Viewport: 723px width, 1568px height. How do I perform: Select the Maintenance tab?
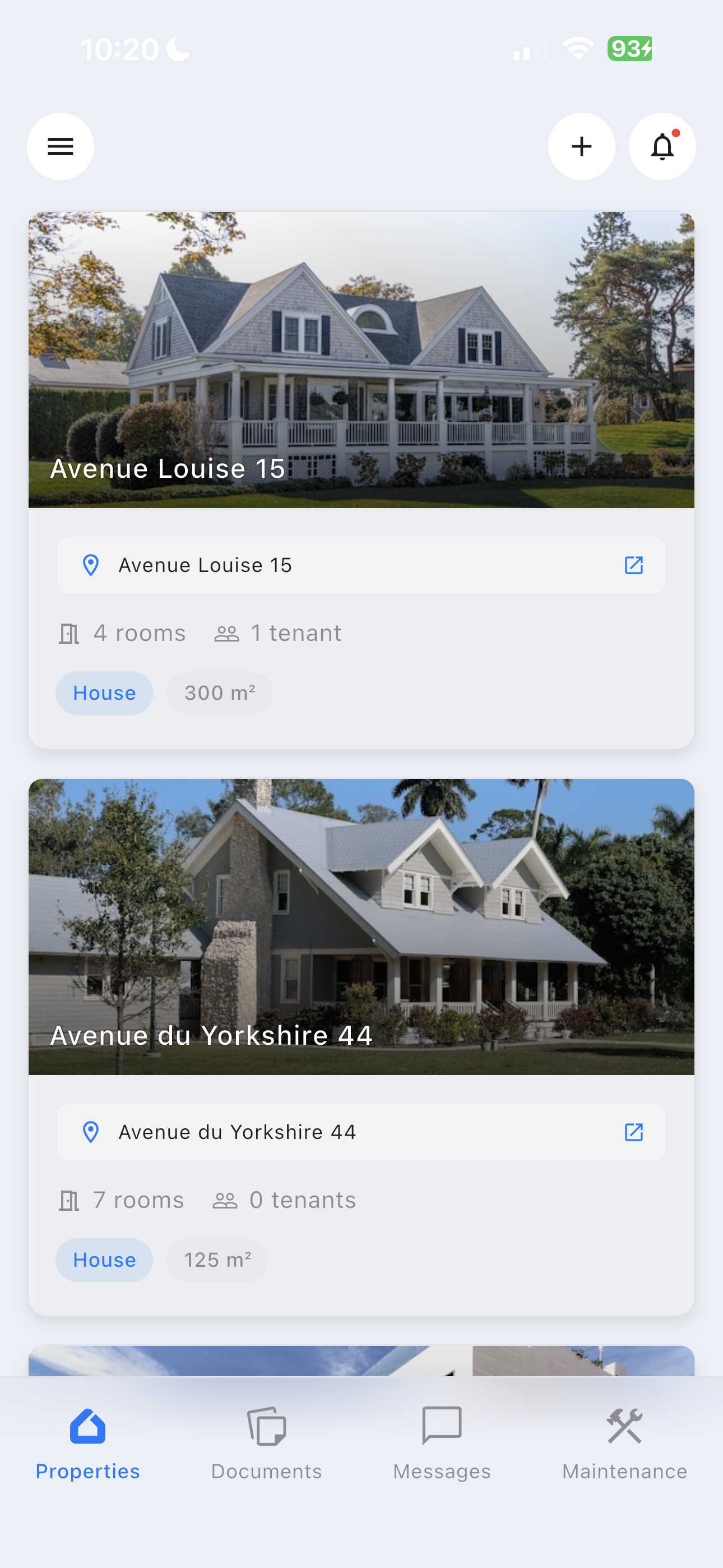click(624, 1442)
